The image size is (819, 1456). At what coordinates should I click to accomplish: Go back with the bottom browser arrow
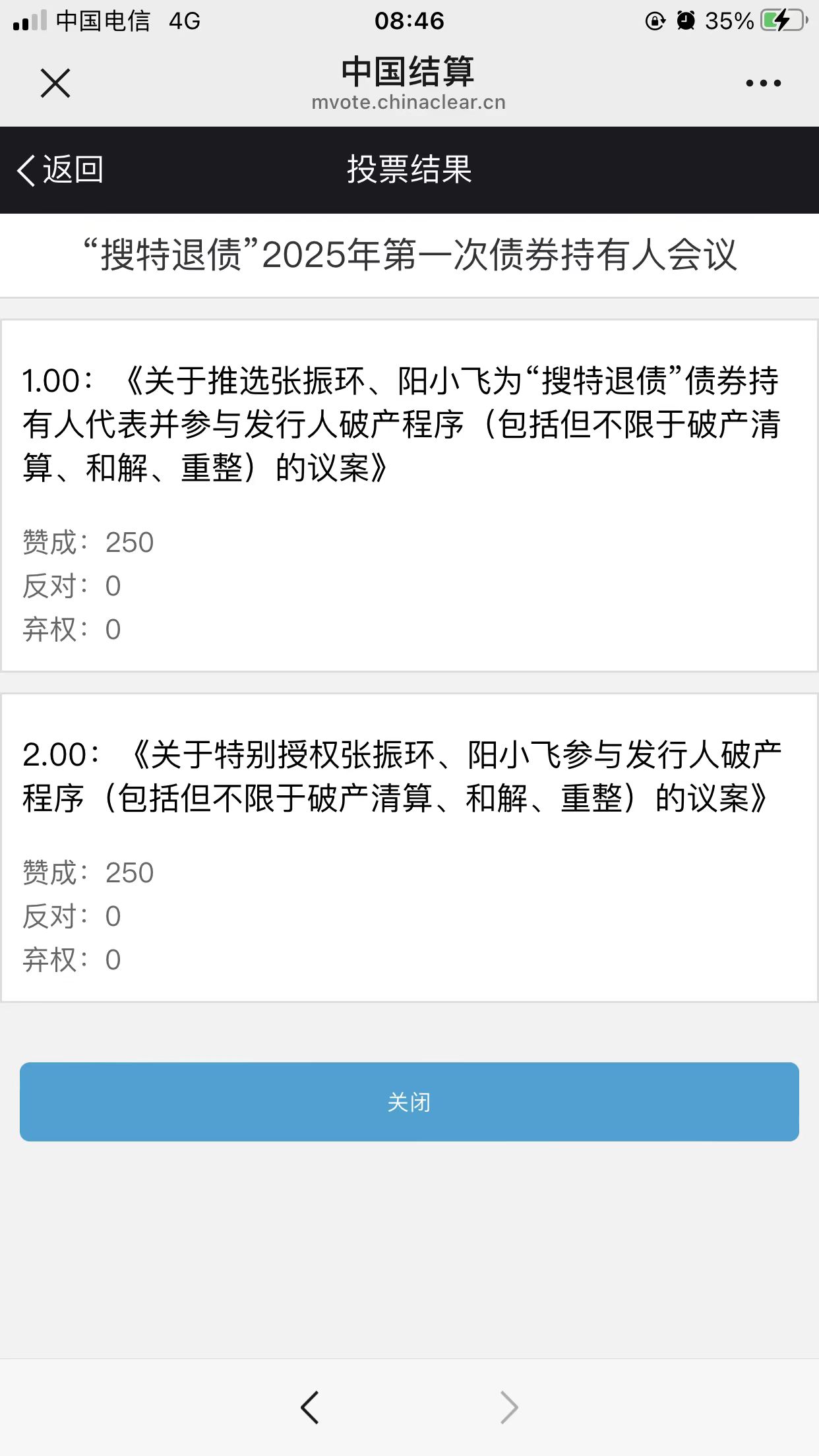point(310,1407)
